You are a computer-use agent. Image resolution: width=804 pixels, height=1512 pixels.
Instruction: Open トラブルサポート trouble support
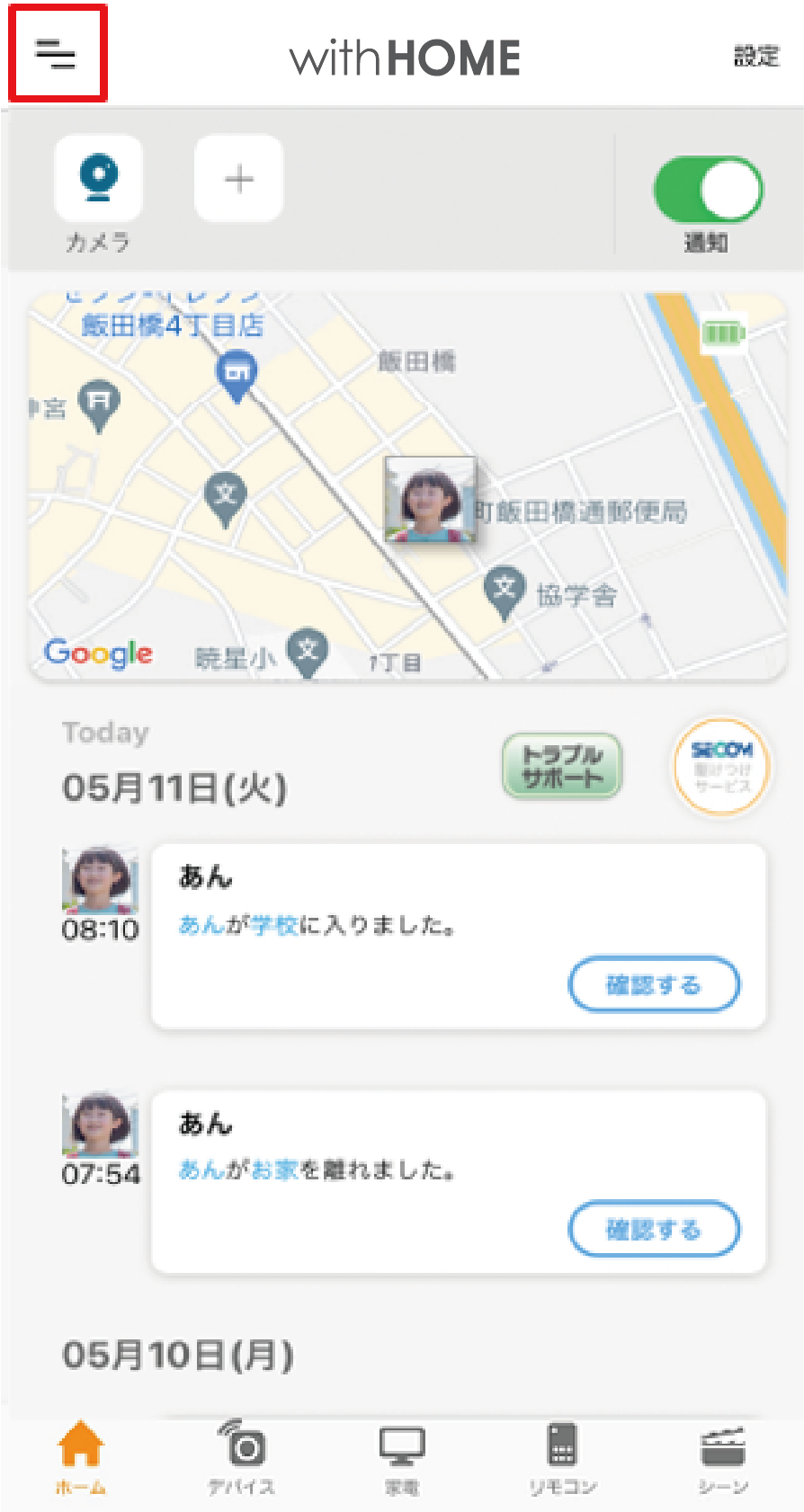561,766
